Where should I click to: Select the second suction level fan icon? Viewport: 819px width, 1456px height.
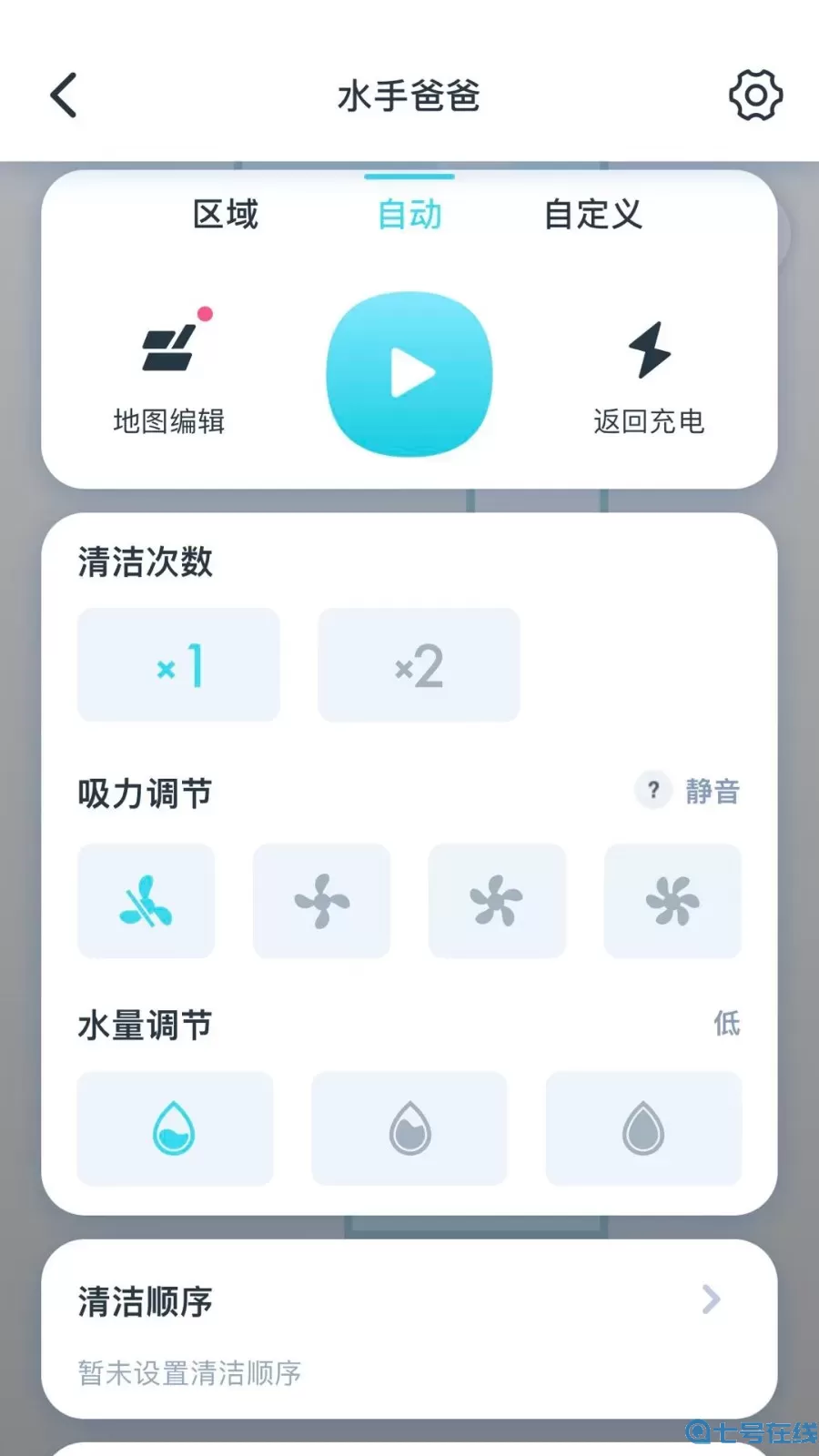[321, 901]
